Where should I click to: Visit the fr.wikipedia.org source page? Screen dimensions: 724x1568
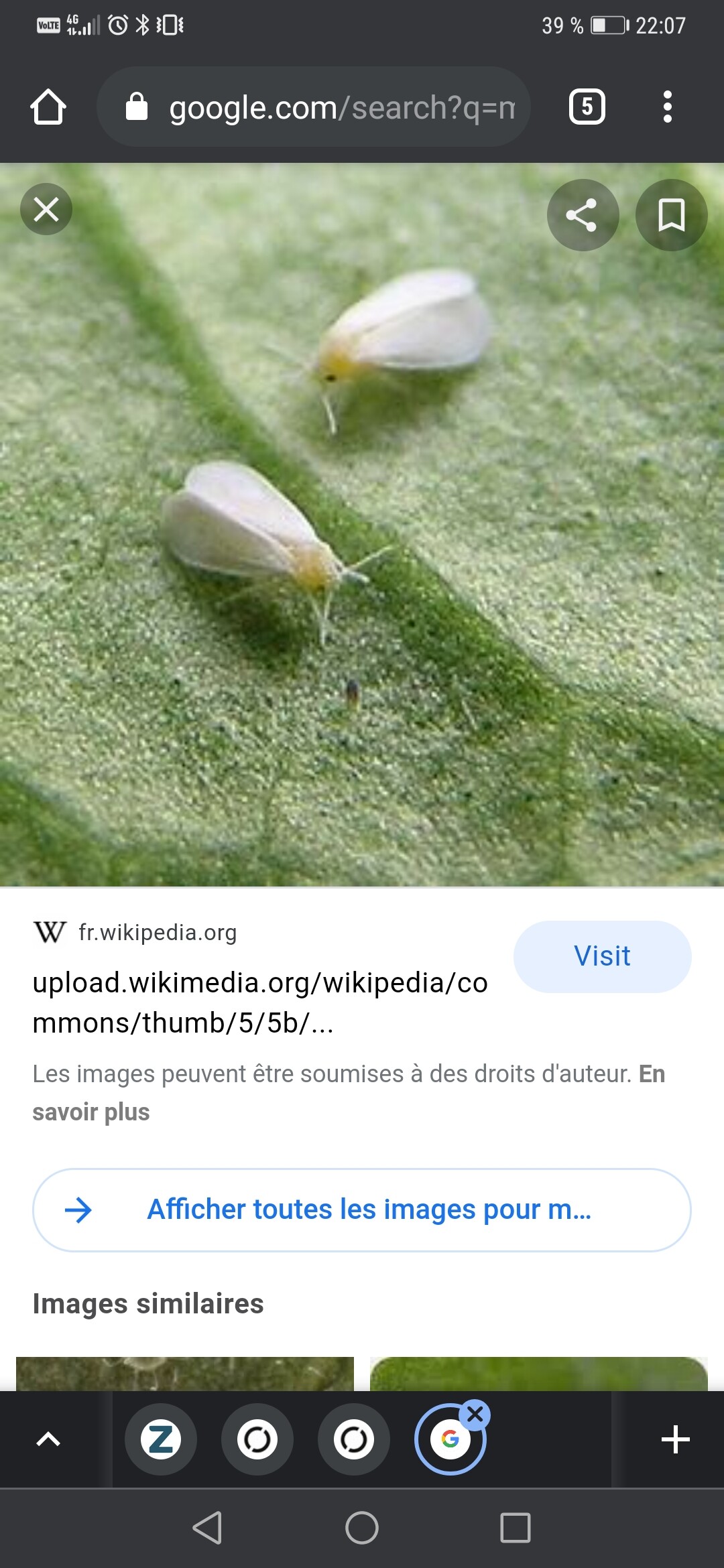click(x=602, y=956)
